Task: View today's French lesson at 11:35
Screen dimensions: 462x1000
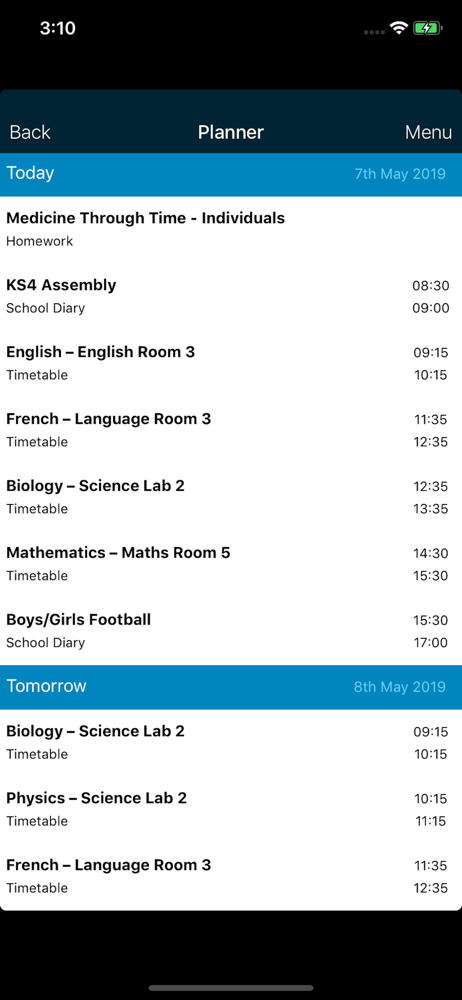Action: (x=231, y=430)
